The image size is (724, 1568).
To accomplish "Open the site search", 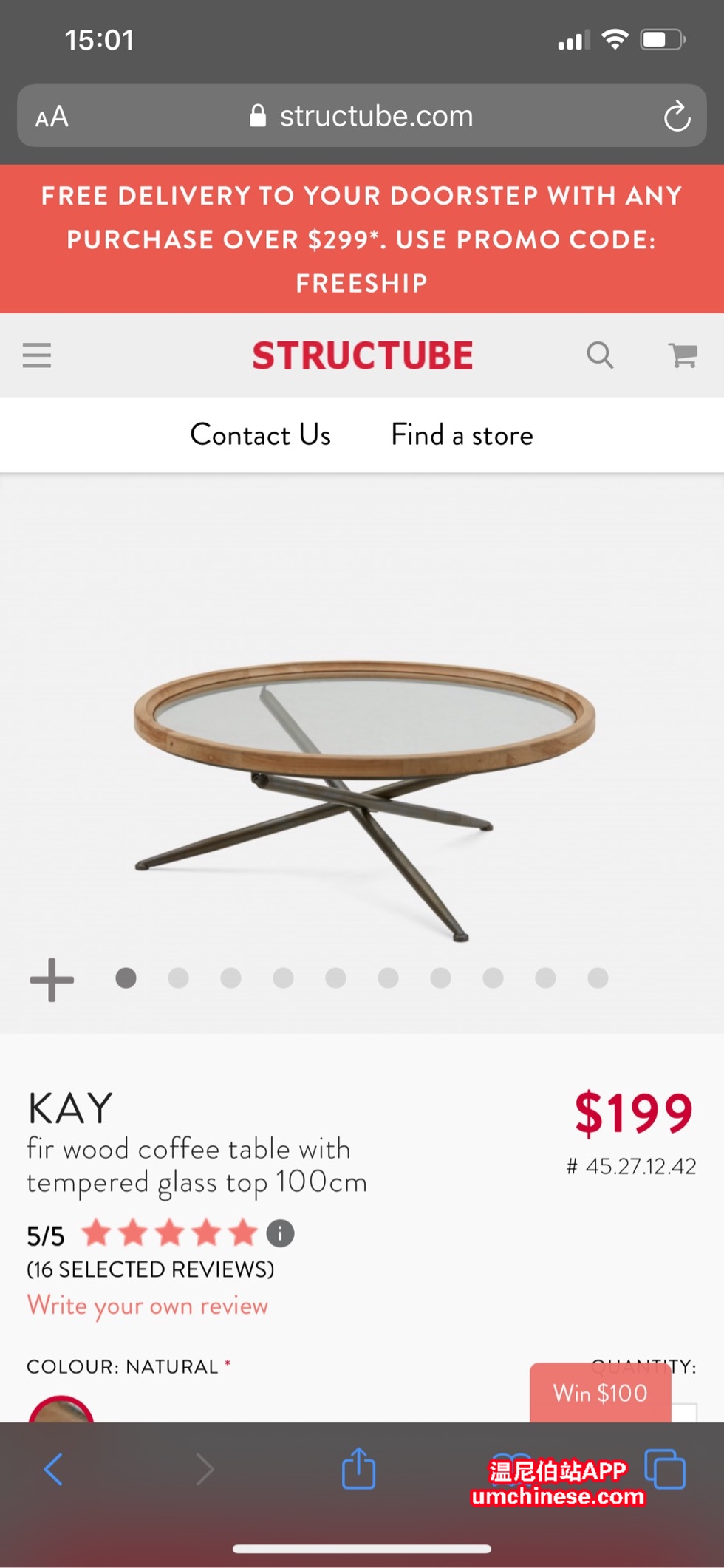I will (x=600, y=355).
